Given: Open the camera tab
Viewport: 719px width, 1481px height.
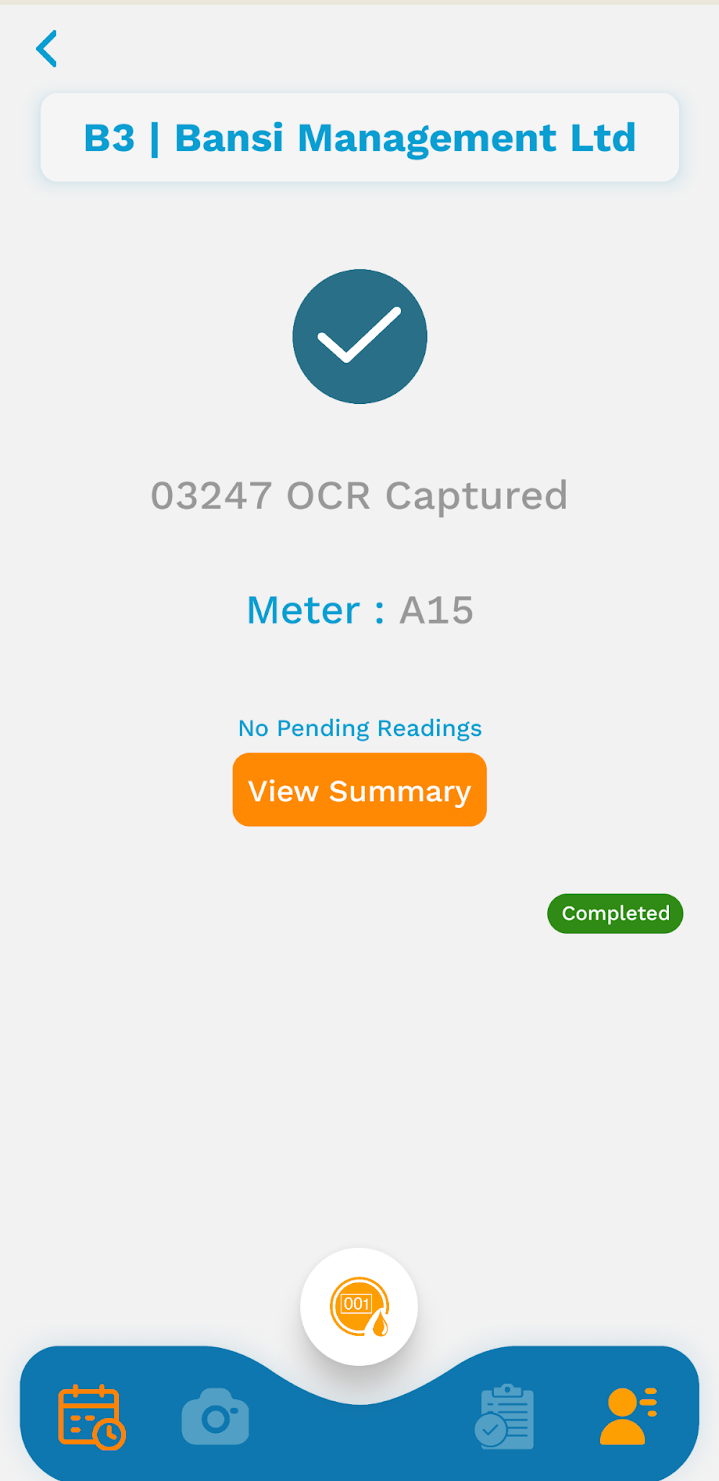Looking at the screenshot, I should point(215,1417).
